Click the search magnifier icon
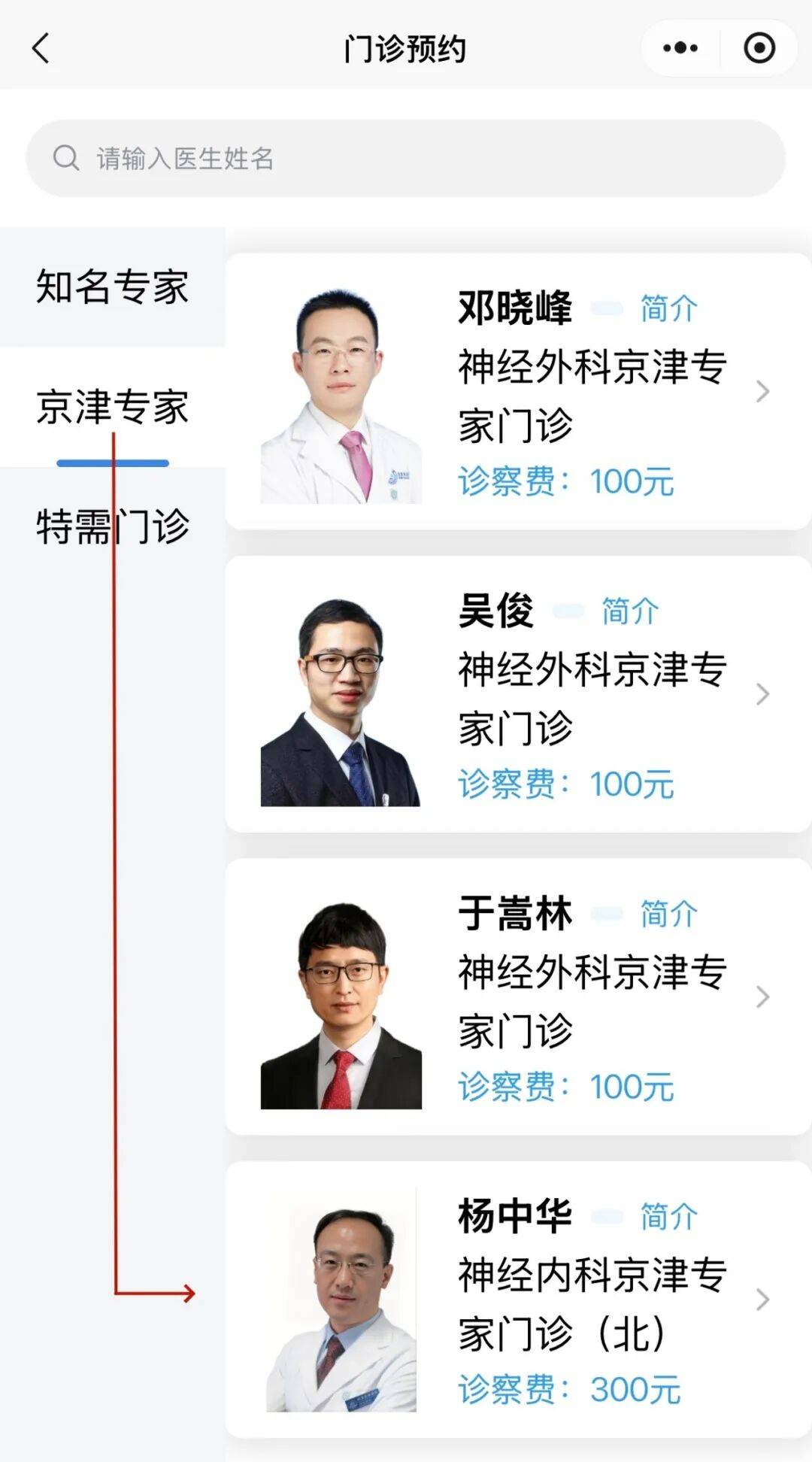This screenshot has width=812, height=1462. click(66, 158)
